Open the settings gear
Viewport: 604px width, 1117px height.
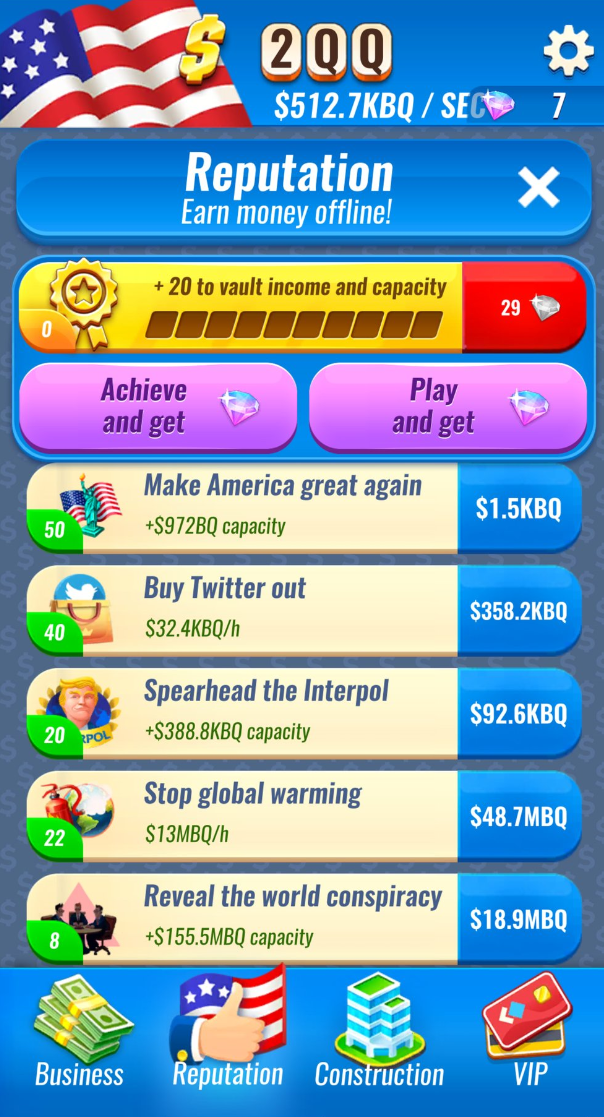(x=568, y=51)
